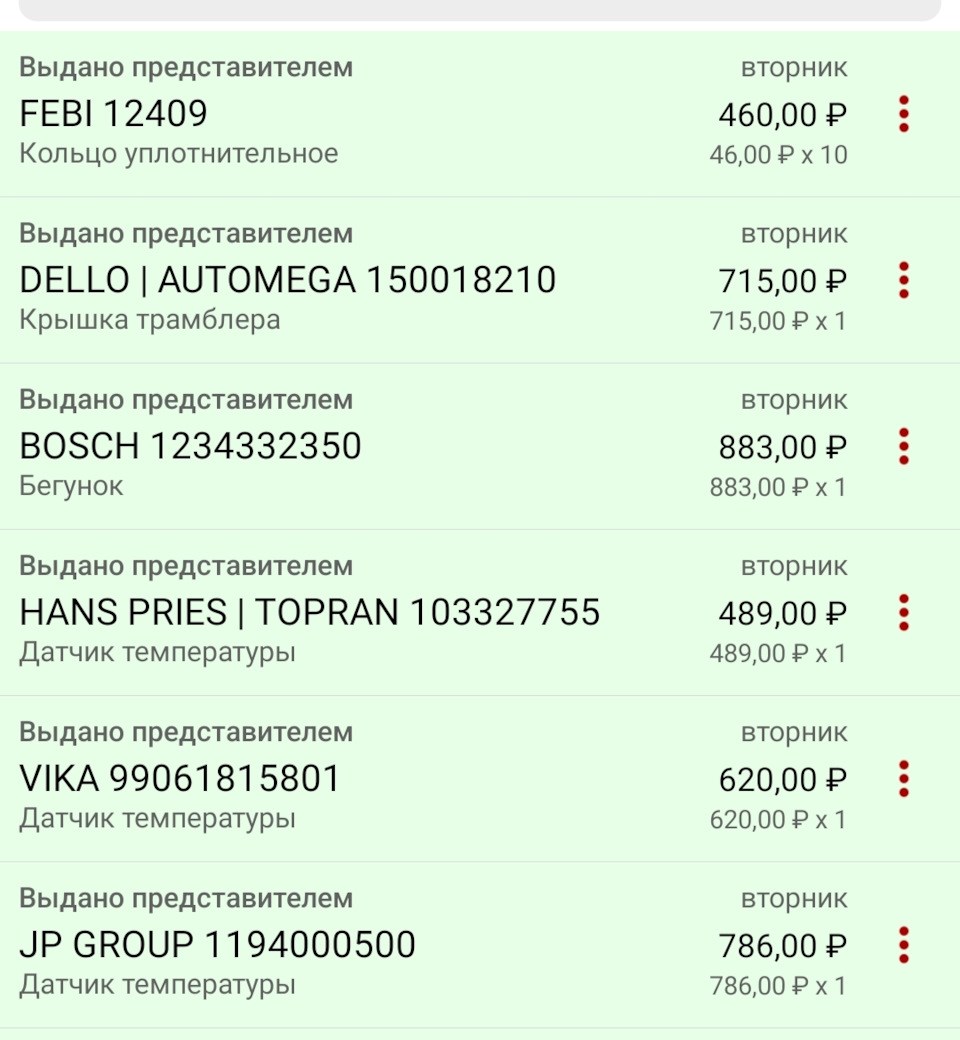Open HANS PRIES TOPRAN 103327755 details
This screenshot has width=960, height=1040.
point(311,612)
